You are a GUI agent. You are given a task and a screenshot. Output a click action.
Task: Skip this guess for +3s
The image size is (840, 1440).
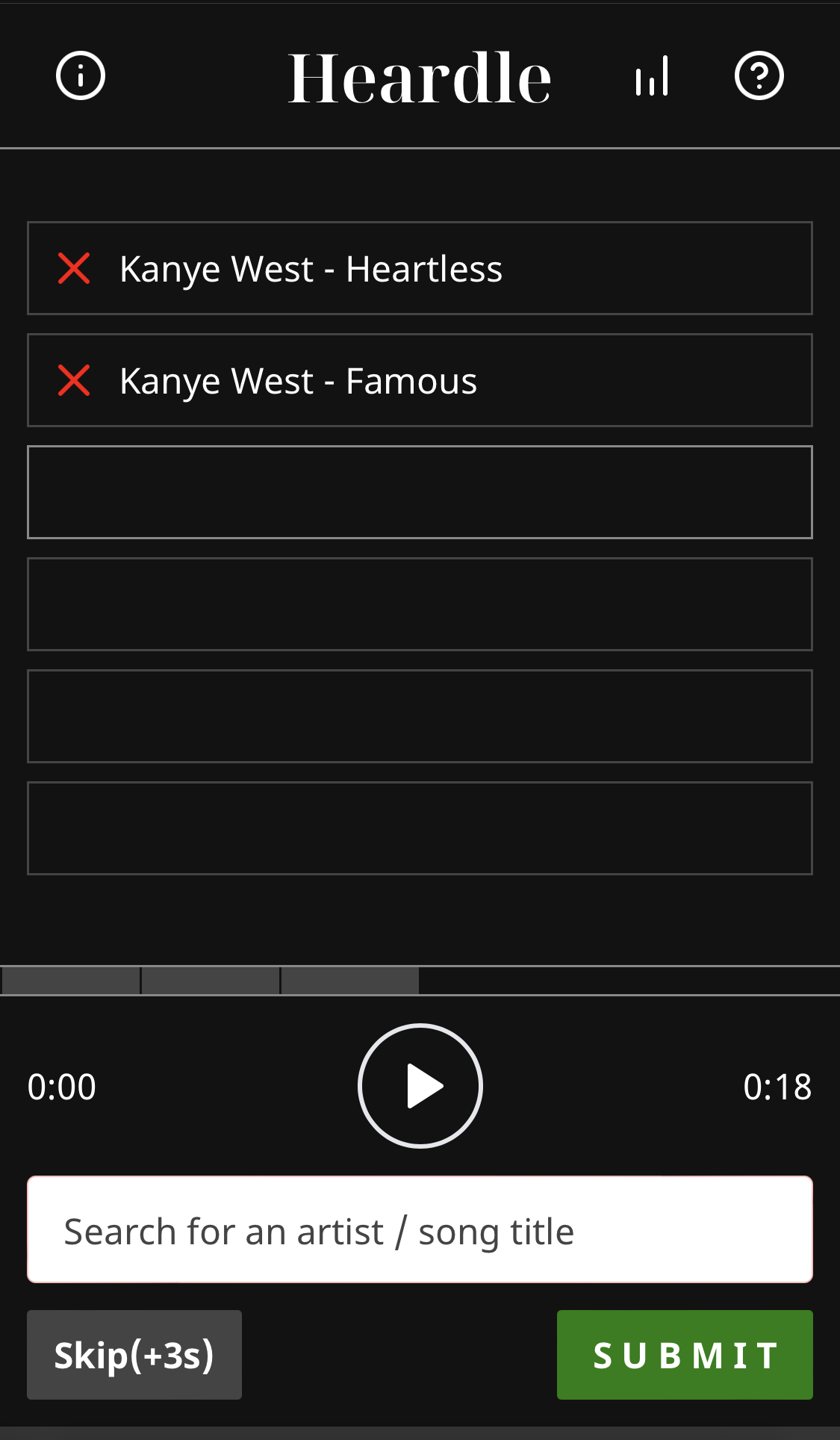[x=134, y=1355]
